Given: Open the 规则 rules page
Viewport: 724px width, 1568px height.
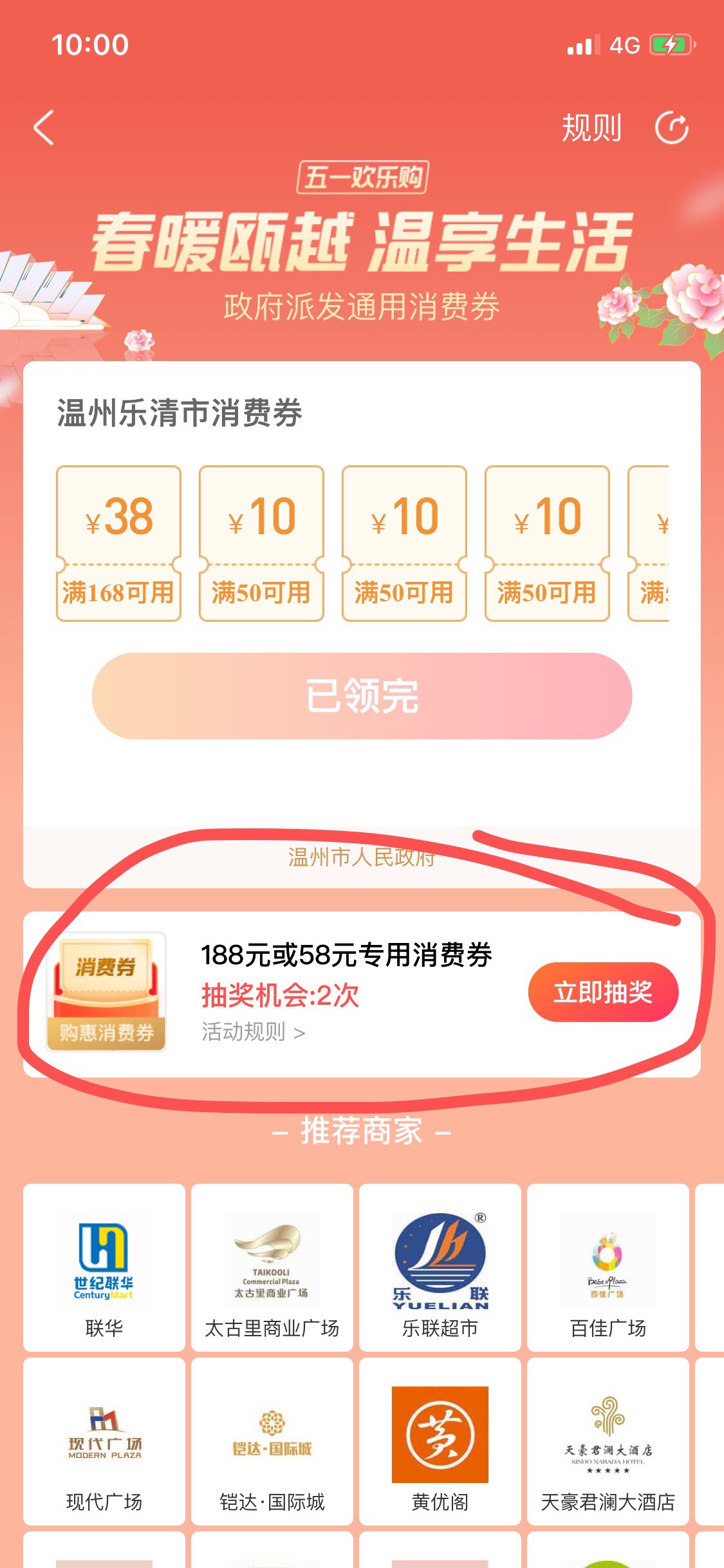Looking at the screenshot, I should [x=591, y=127].
